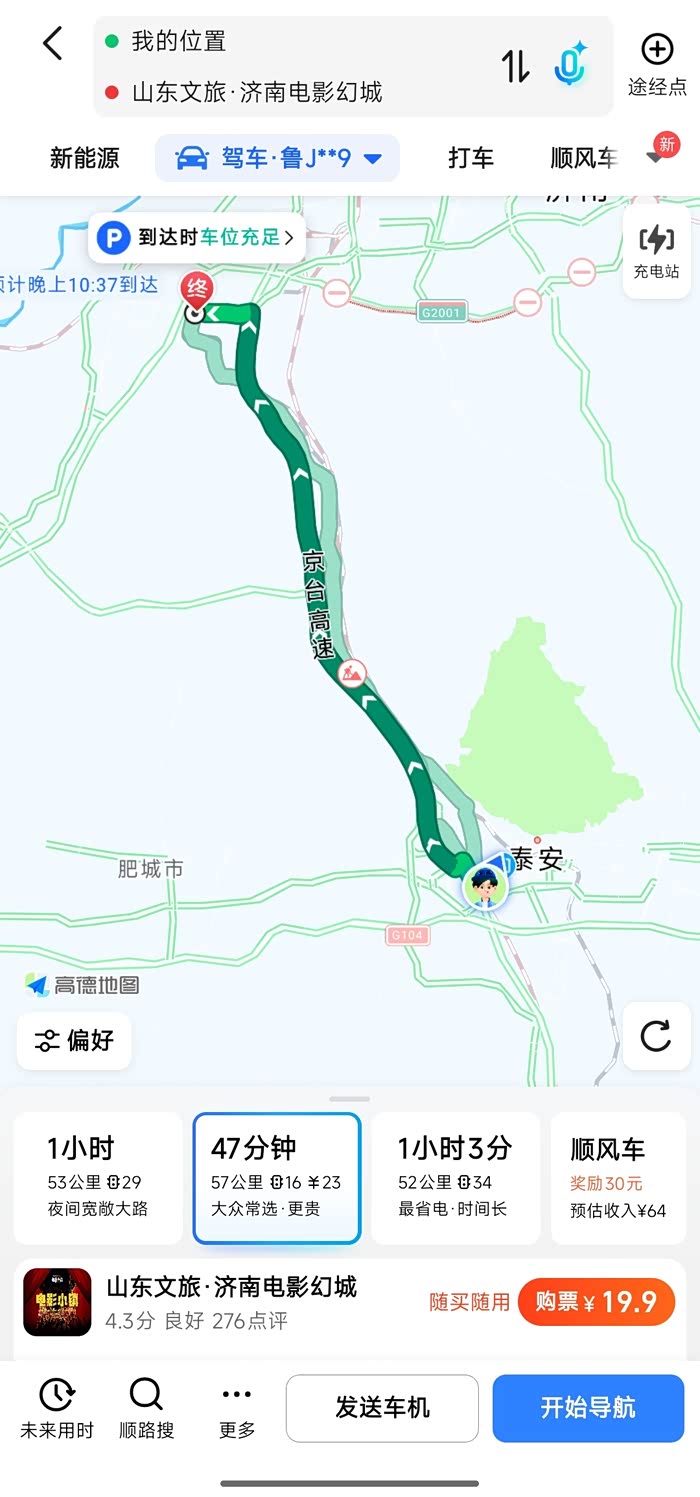Switch to the 打车 tab
Image resolution: width=700 pixels, height=1497 pixels.
coord(471,158)
